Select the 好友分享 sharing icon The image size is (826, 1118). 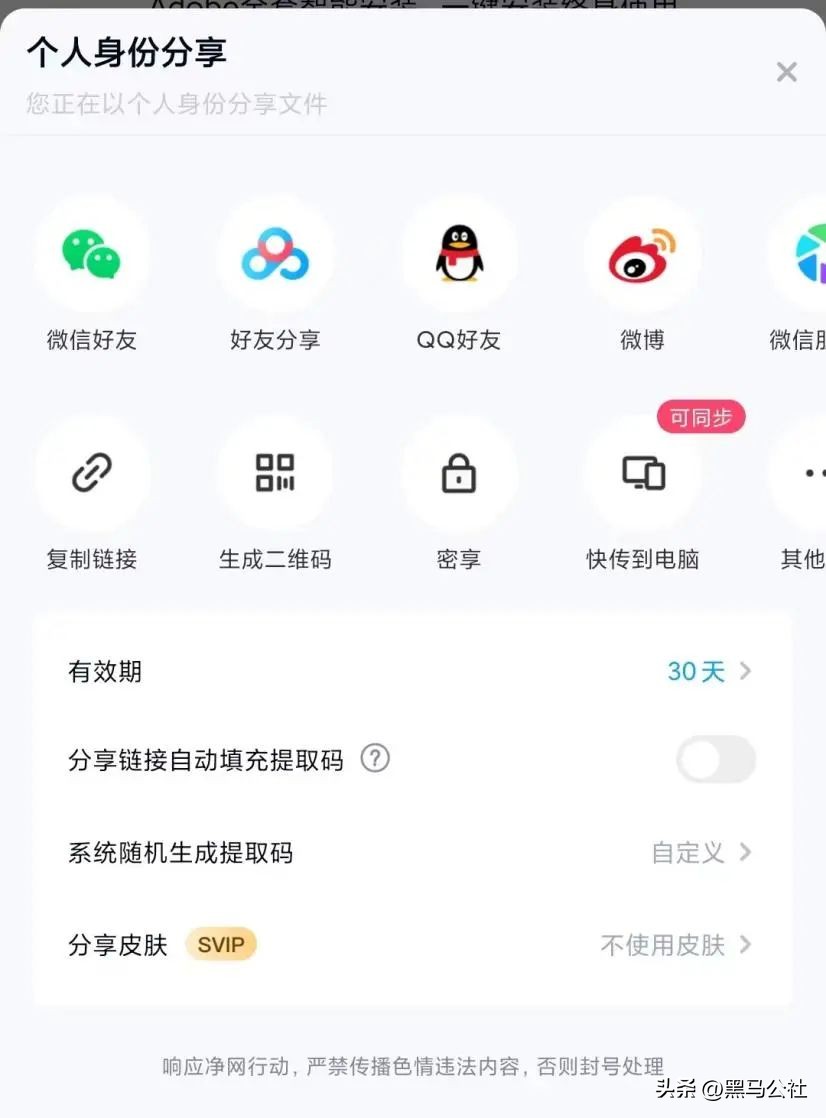[x=276, y=254]
